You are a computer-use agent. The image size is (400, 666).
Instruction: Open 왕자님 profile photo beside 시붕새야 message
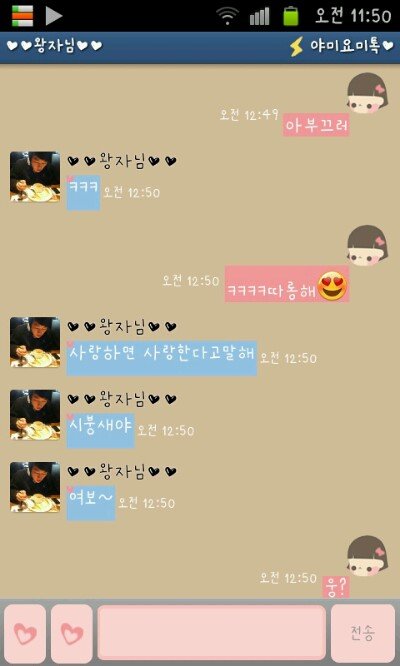click(35, 415)
